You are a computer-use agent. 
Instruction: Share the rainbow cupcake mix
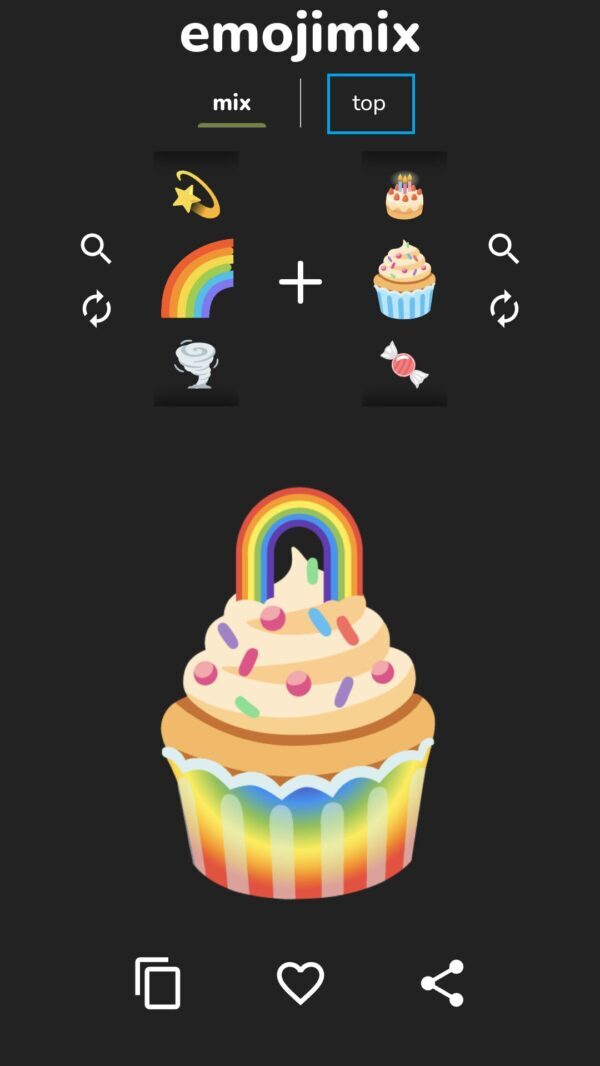(x=442, y=983)
